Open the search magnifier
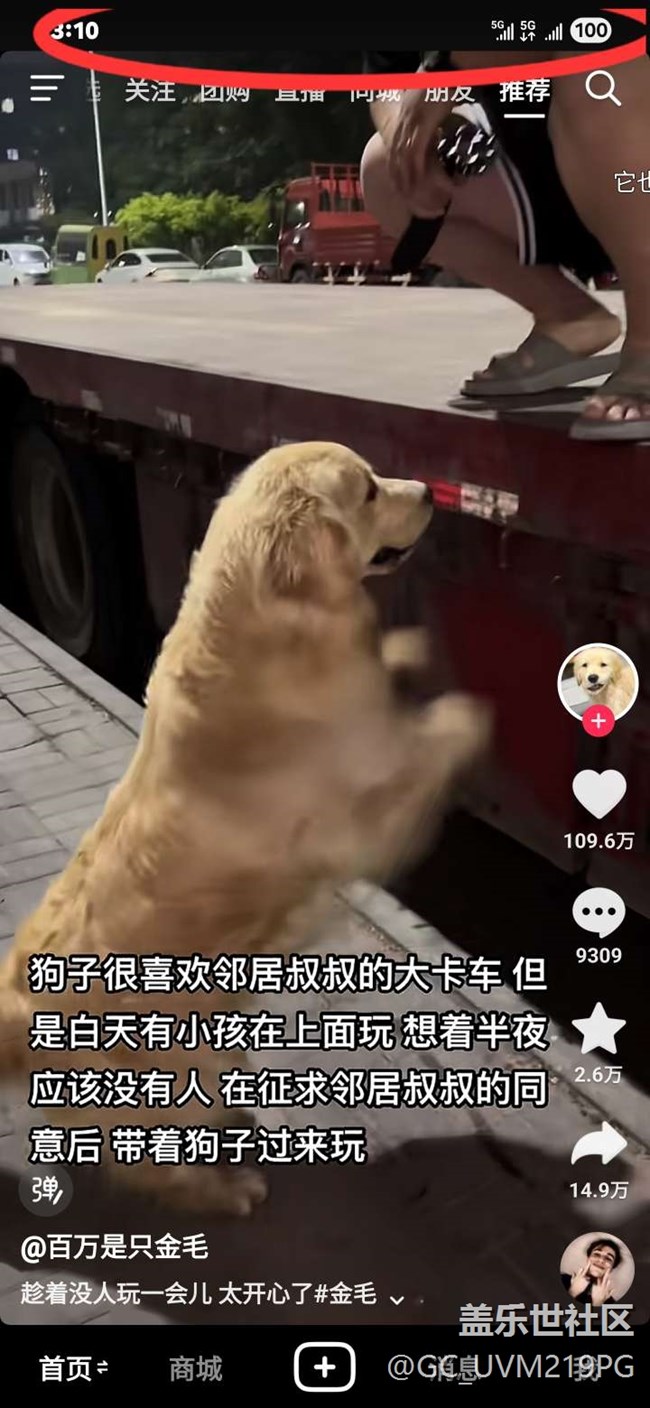This screenshot has width=650, height=1408. click(603, 89)
